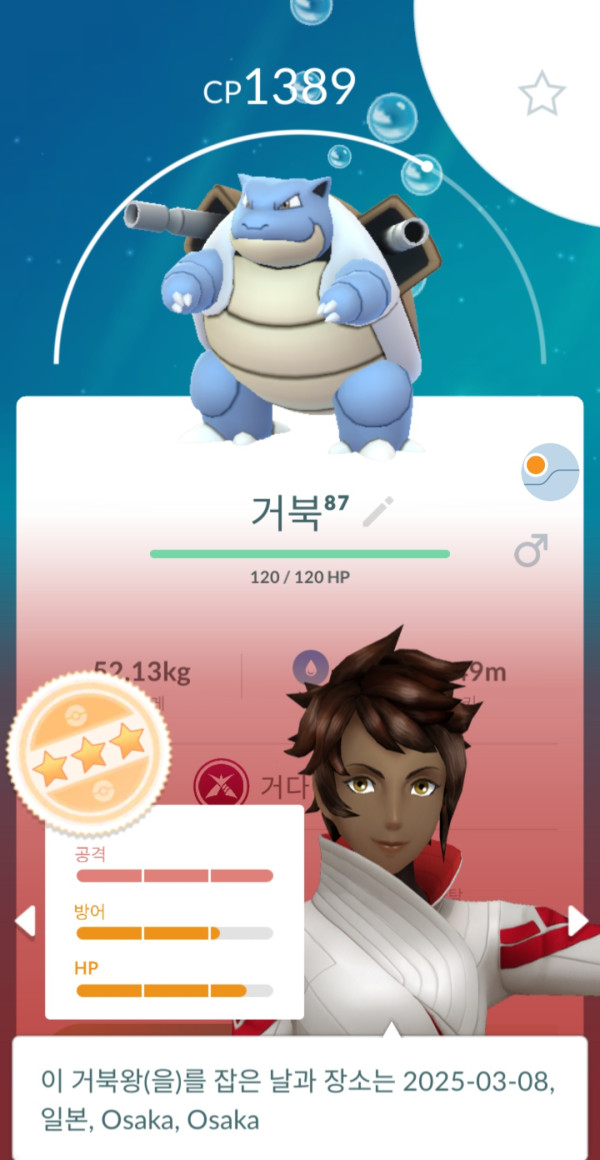Go to the previous Pokémon with the left arrow
This screenshot has width=600, height=1160.
[25, 921]
